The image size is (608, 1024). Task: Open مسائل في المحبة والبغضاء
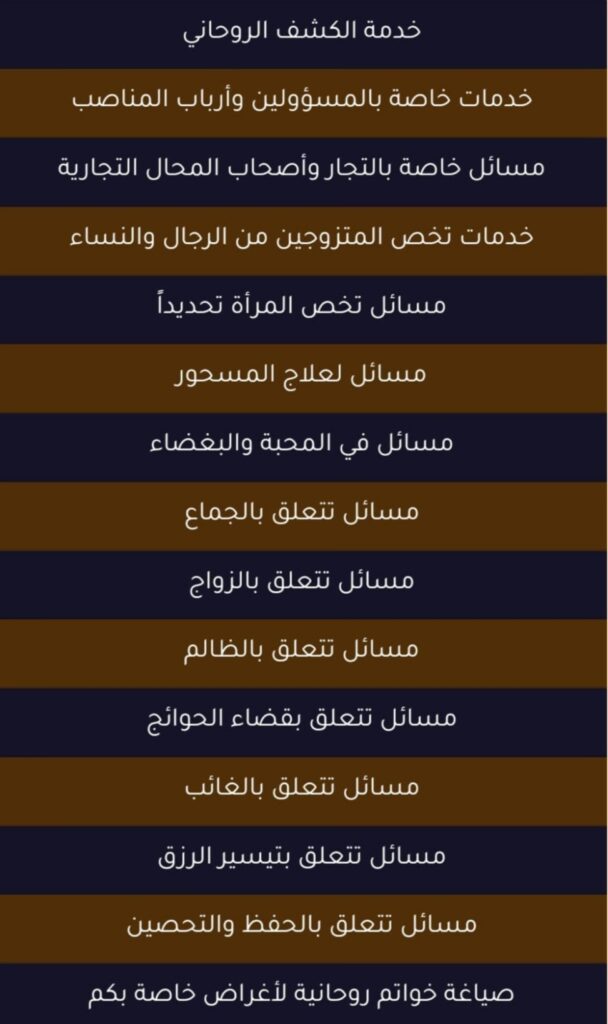tap(304, 443)
